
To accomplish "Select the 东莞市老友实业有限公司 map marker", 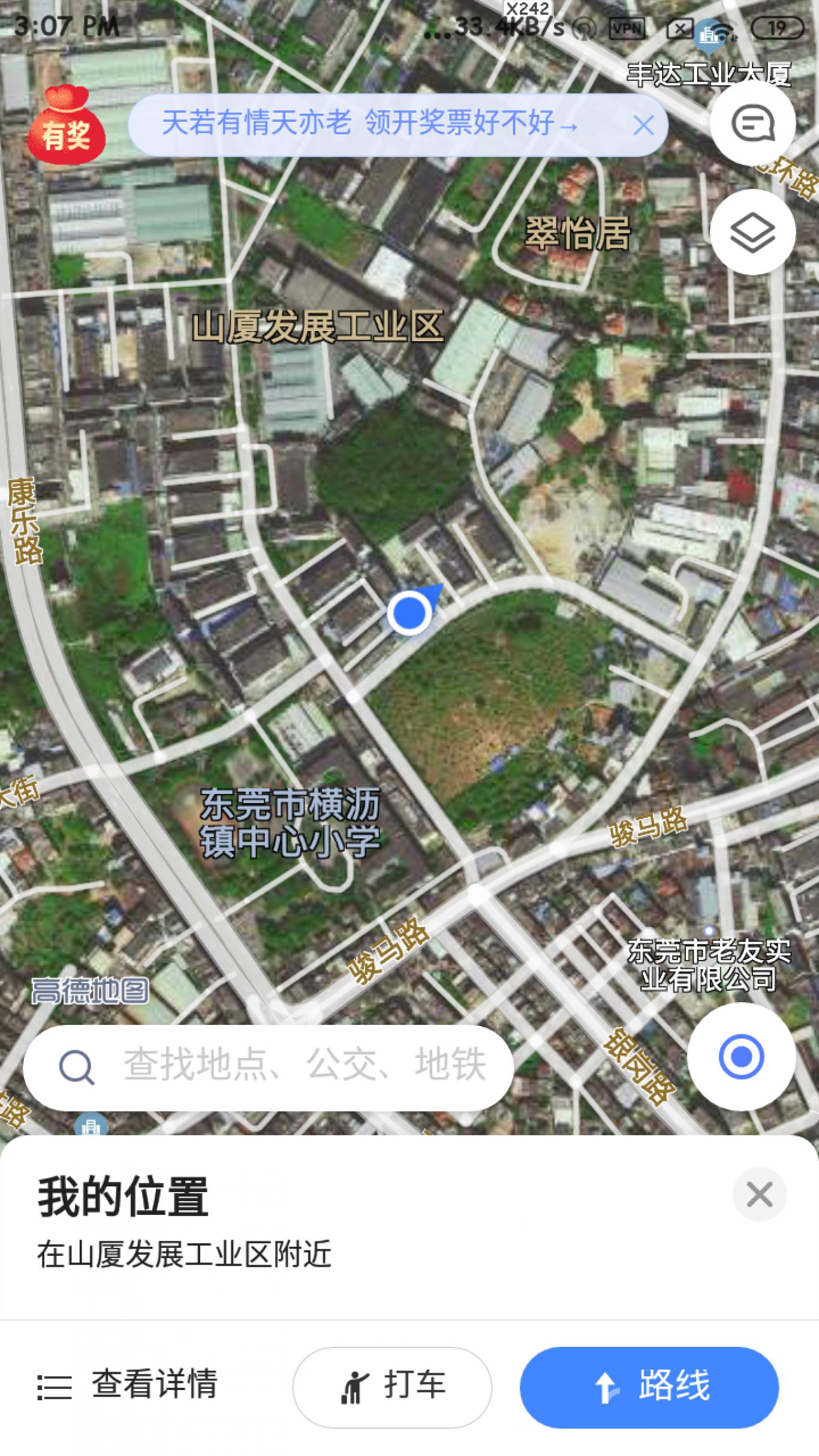I will click(x=709, y=931).
